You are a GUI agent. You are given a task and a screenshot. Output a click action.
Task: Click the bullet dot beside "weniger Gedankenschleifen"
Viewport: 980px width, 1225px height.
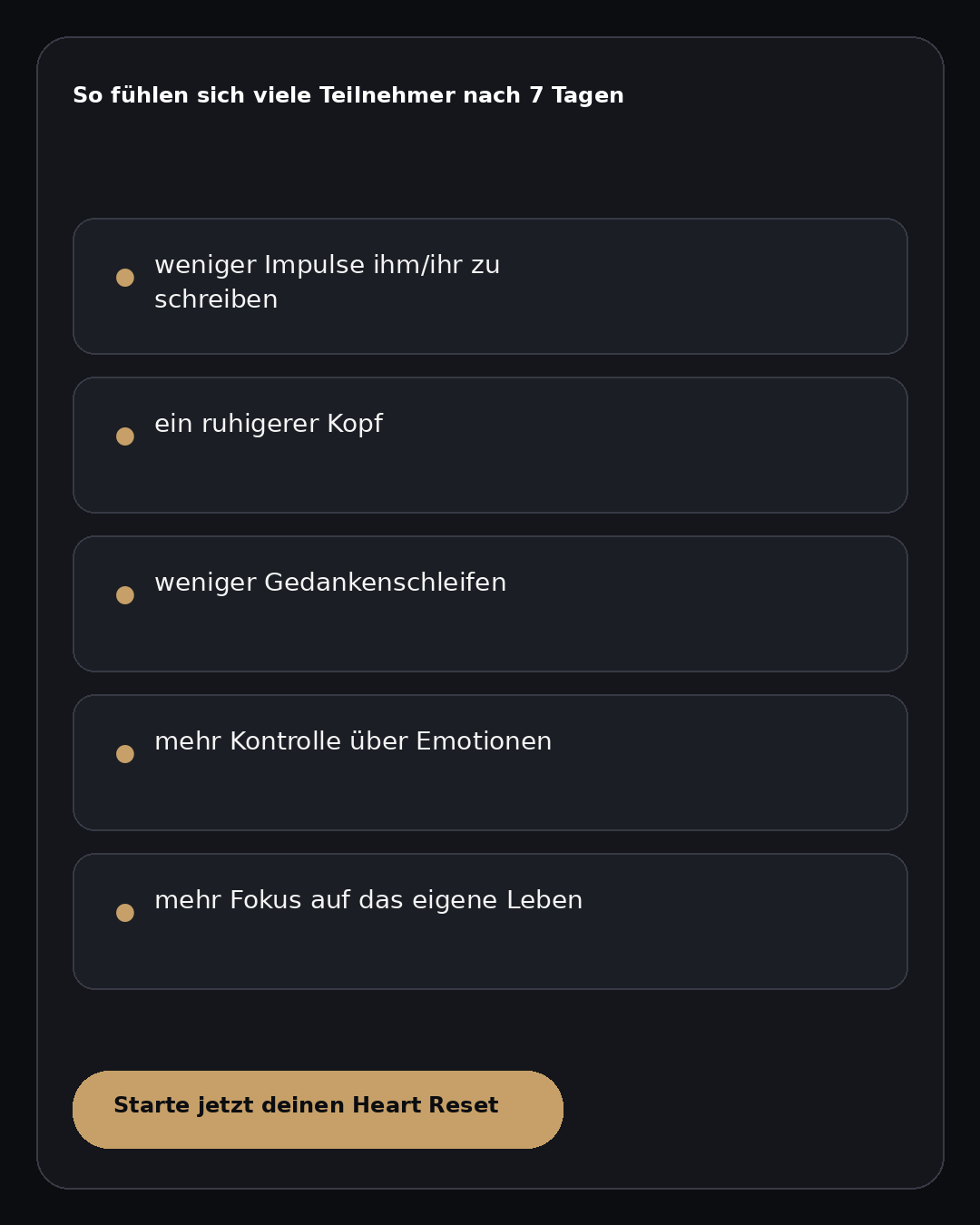(x=124, y=594)
